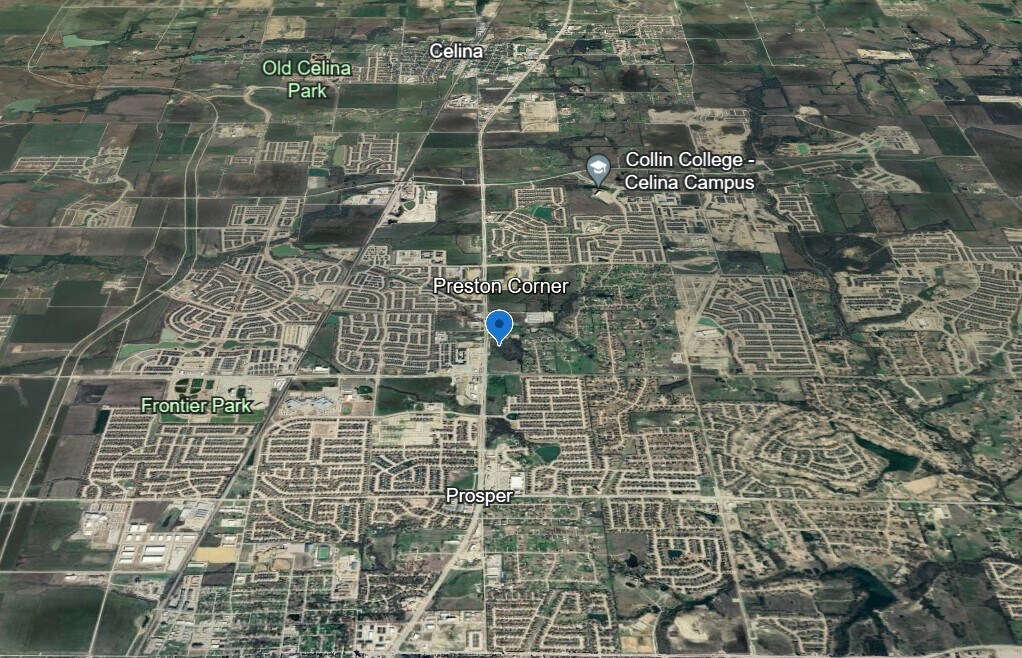
Task: Select the Celina city label
Action: (x=456, y=51)
